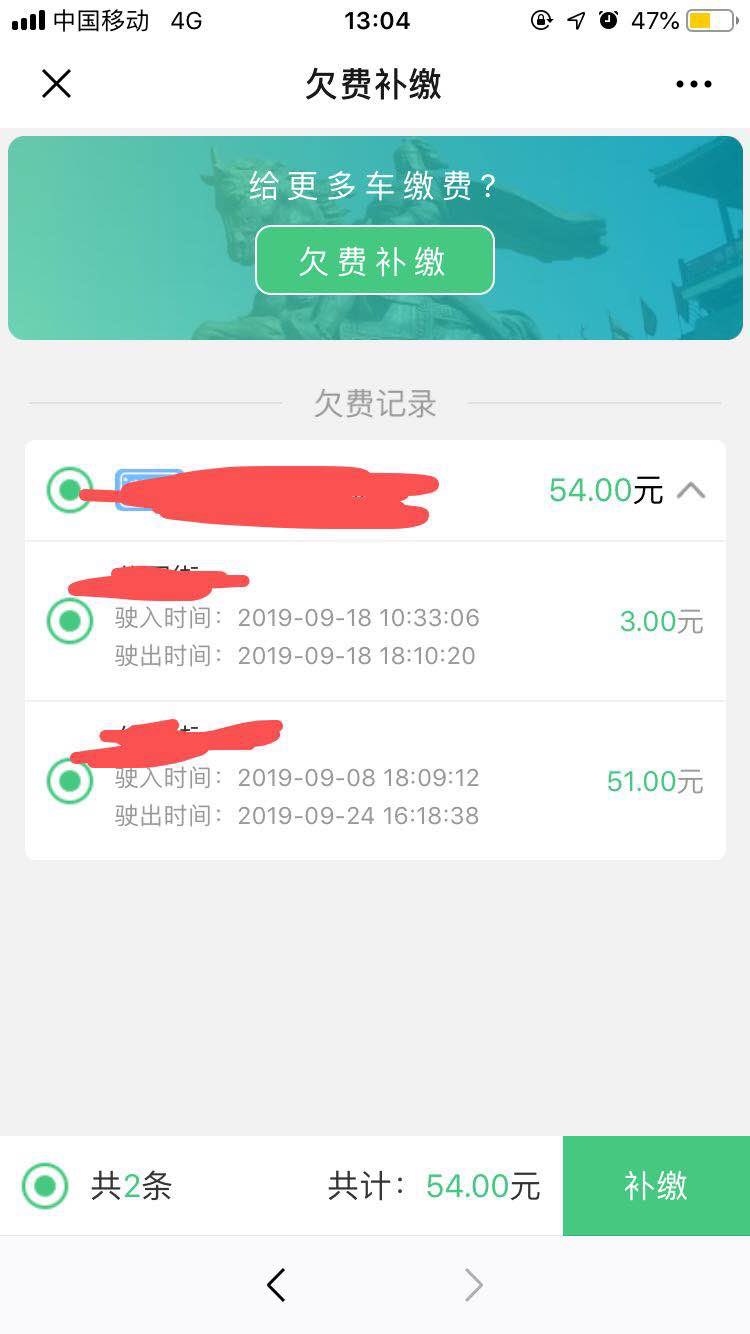Collapse the 54.00元 vehicle record list
Image resolution: width=750 pixels, height=1334 pixels.
pos(691,490)
